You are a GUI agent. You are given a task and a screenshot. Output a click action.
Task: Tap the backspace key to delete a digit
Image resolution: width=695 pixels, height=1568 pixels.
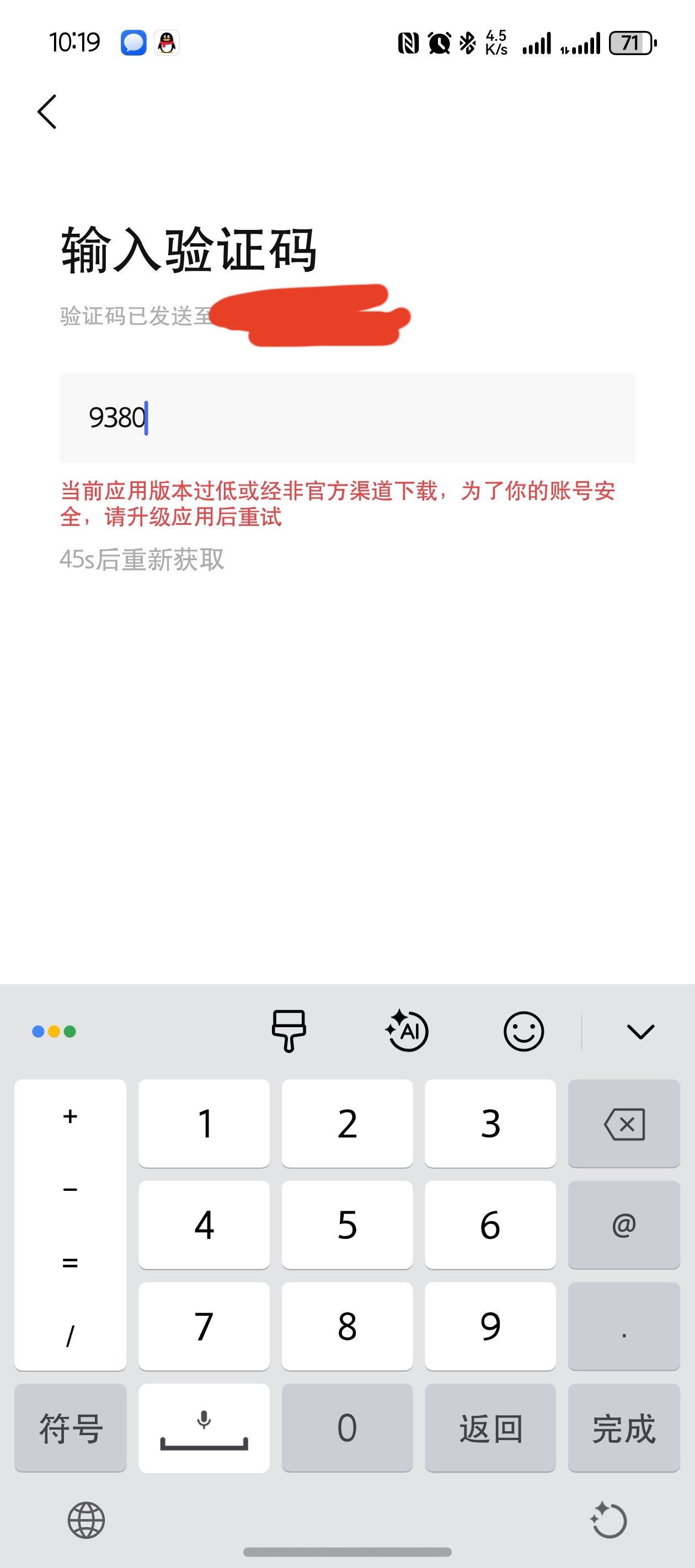pos(624,1124)
